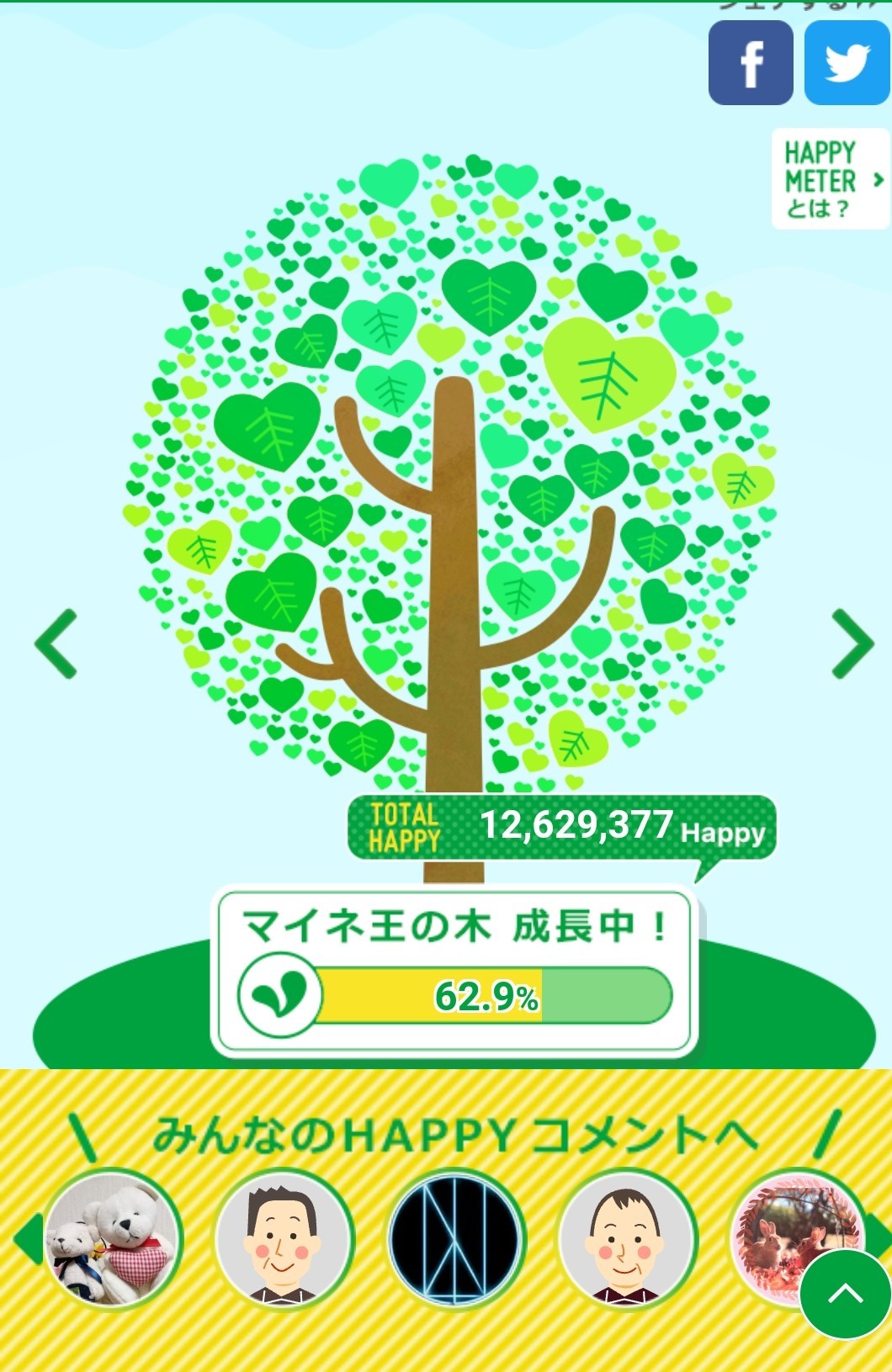This screenshot has width=892, height=1372.
Task: Open みんなのHAPPYコメントへ link
Action: coord(455,1135)
